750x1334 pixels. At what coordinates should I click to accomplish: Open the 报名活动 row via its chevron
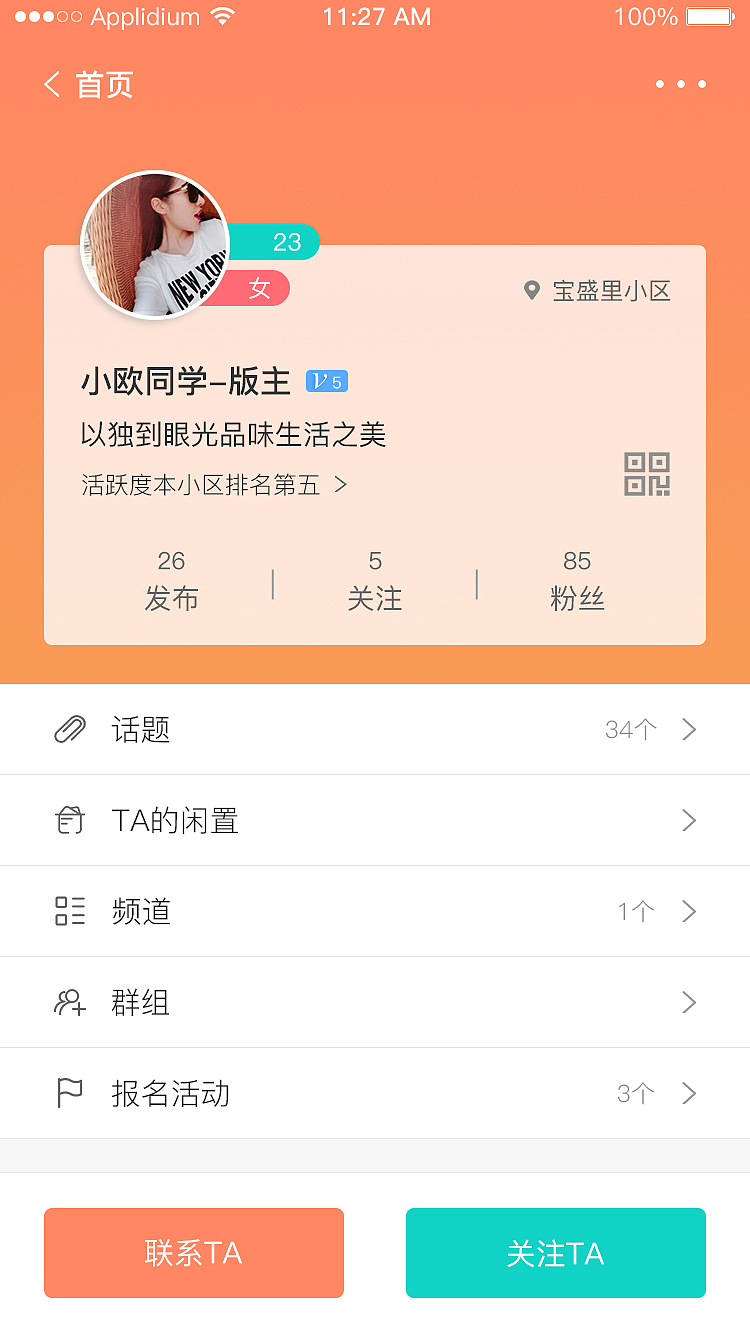[x=689, y=1093]
